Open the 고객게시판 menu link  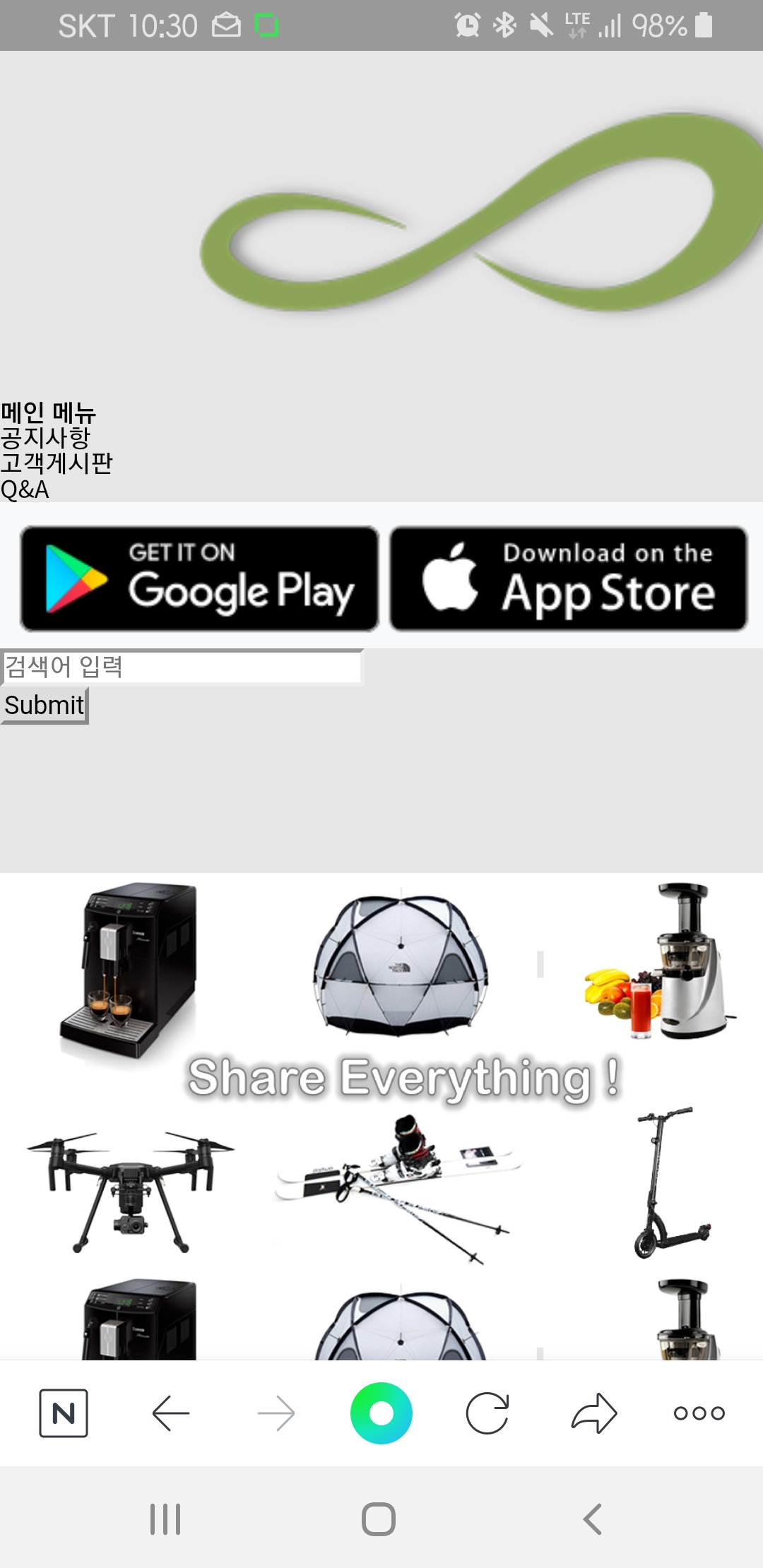(x=57, y=463)
